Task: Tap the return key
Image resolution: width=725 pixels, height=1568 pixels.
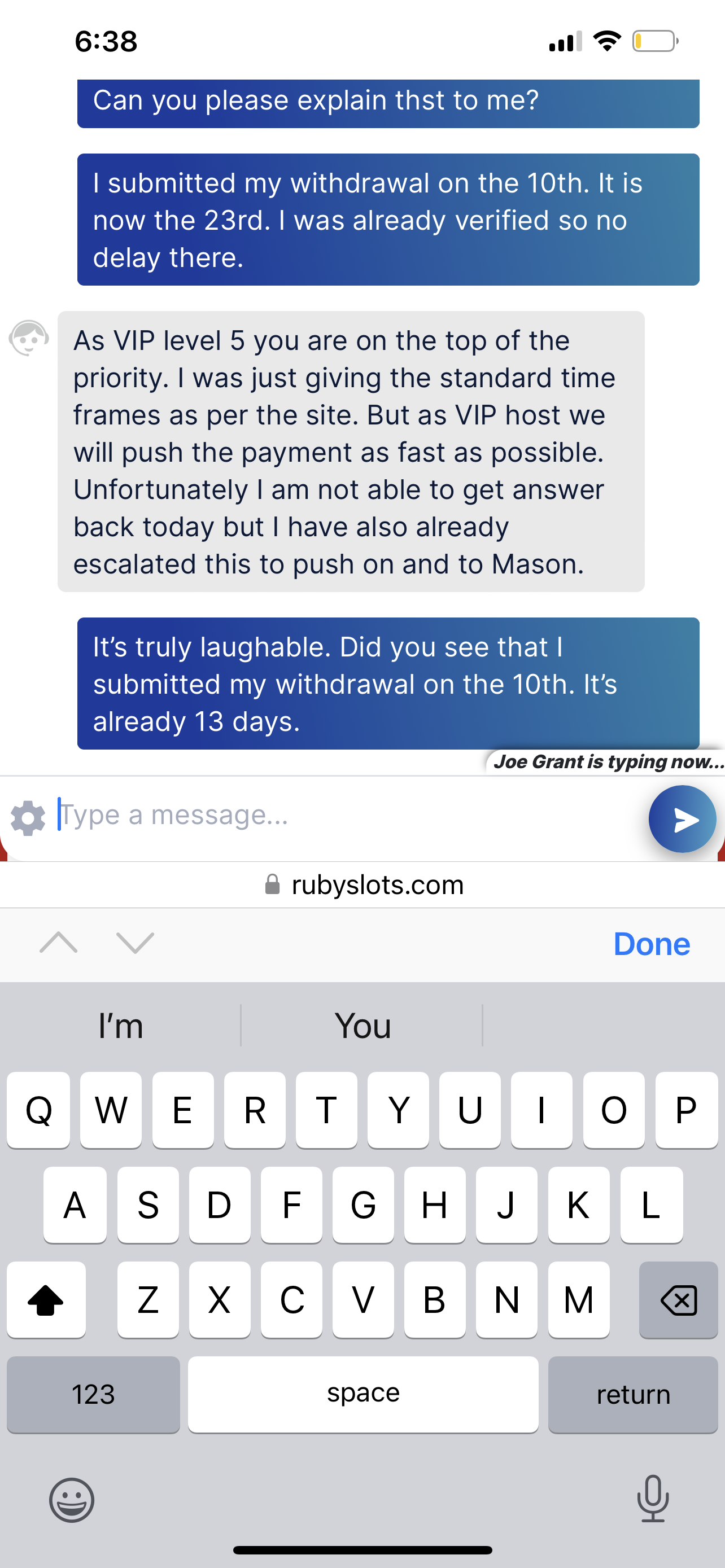Action: point(633,1394)
